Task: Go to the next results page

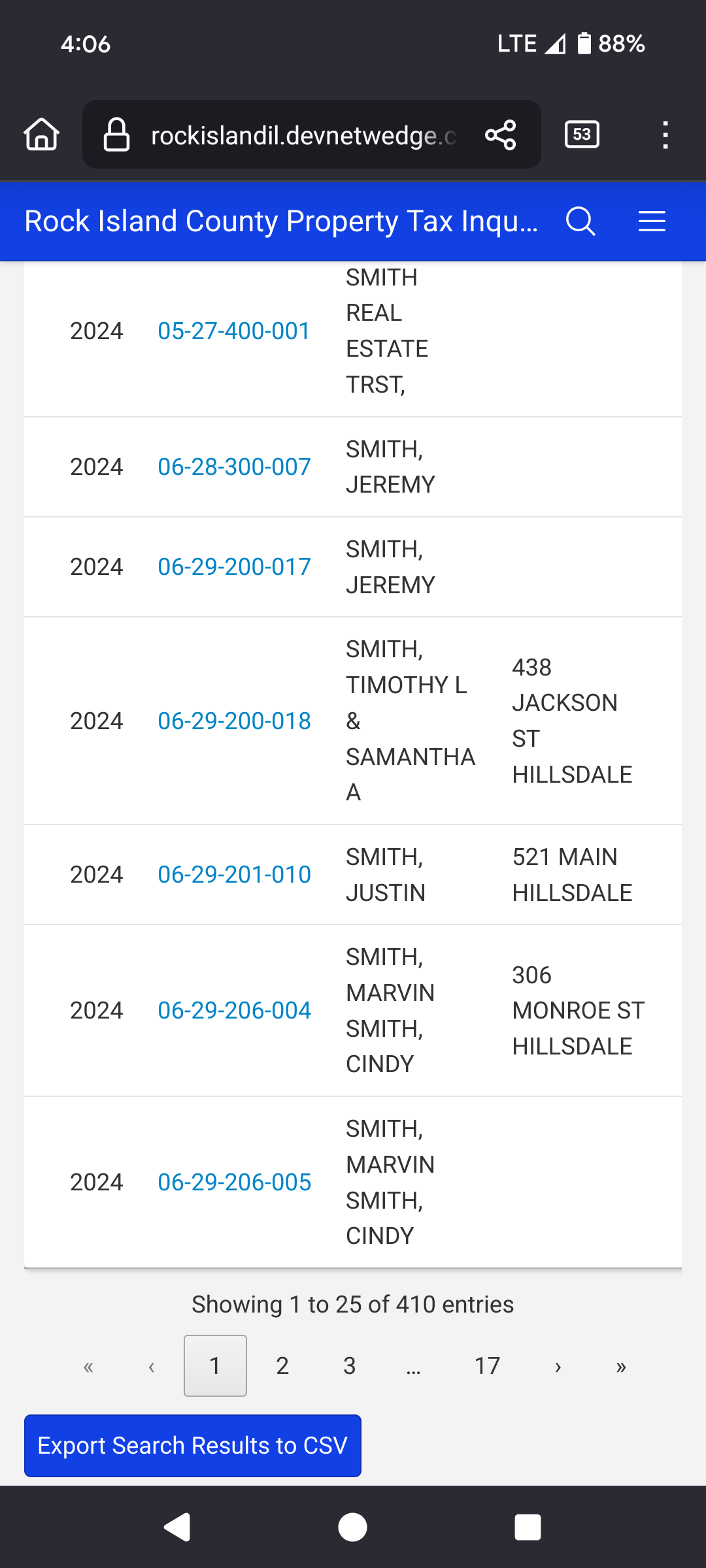Action: [x=558, y=1366]
